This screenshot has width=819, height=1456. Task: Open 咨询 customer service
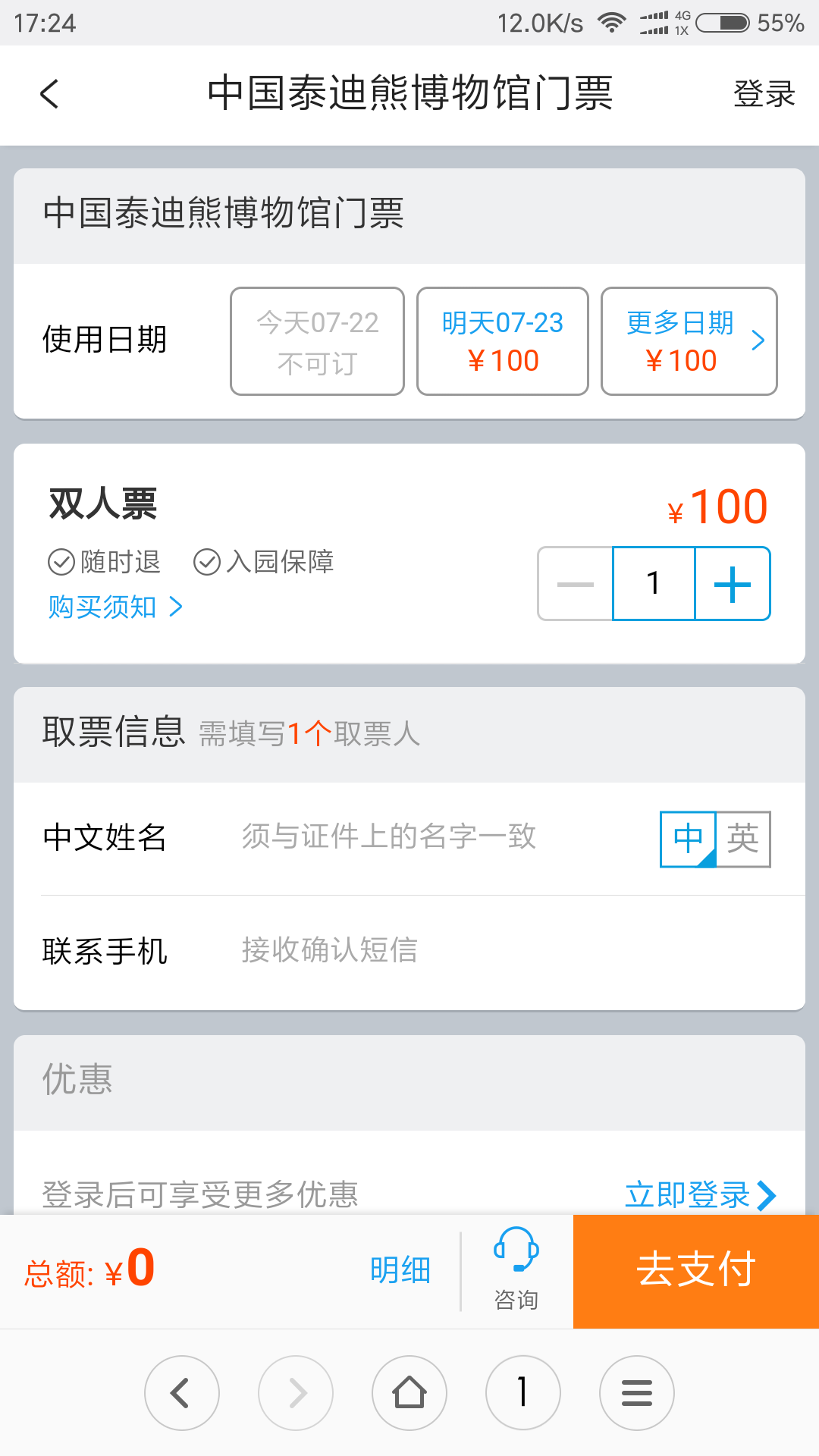point(516,1270)
